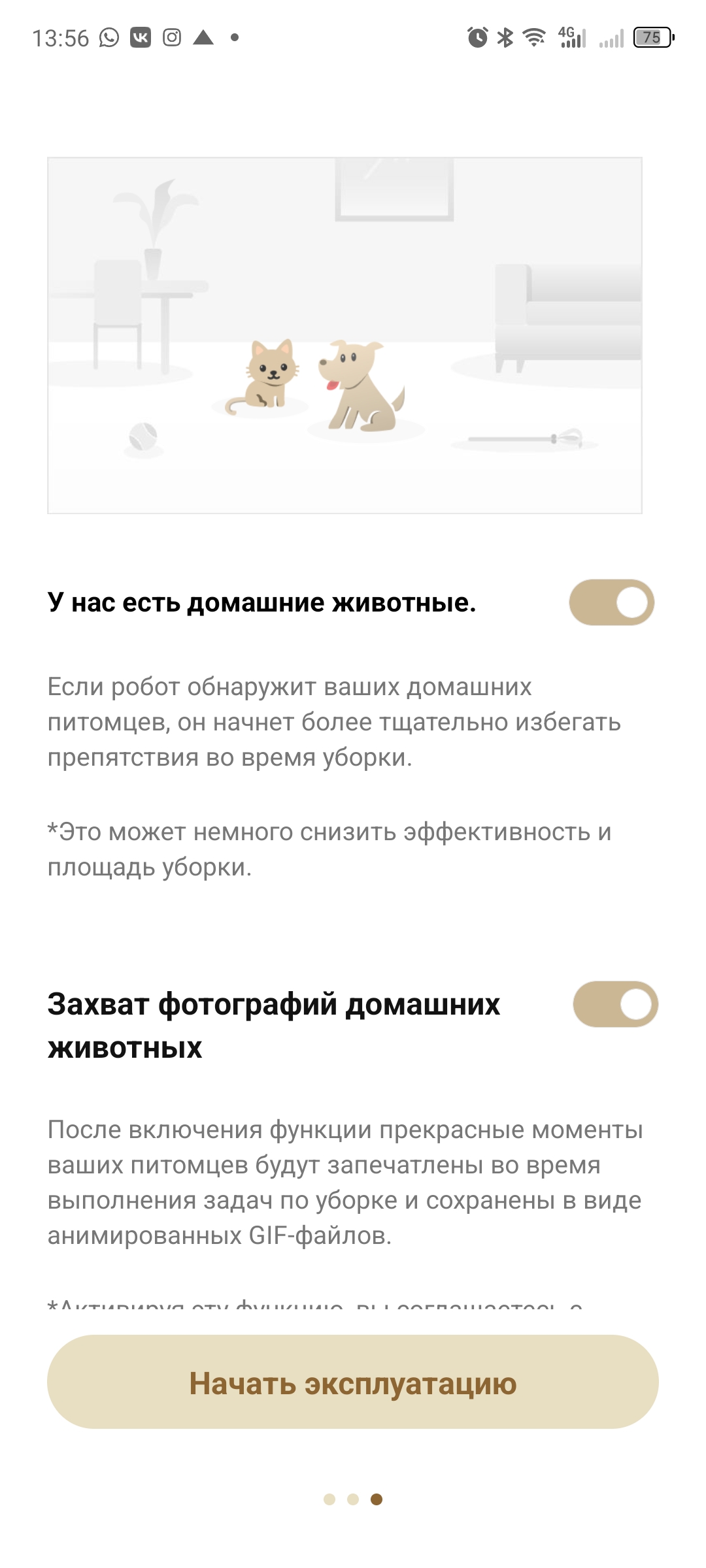The height and width of the screenshot is (1568, 706).
Task: Disable the 'У нас есть домашние животные' switch
Action: (x=612, y=602)
